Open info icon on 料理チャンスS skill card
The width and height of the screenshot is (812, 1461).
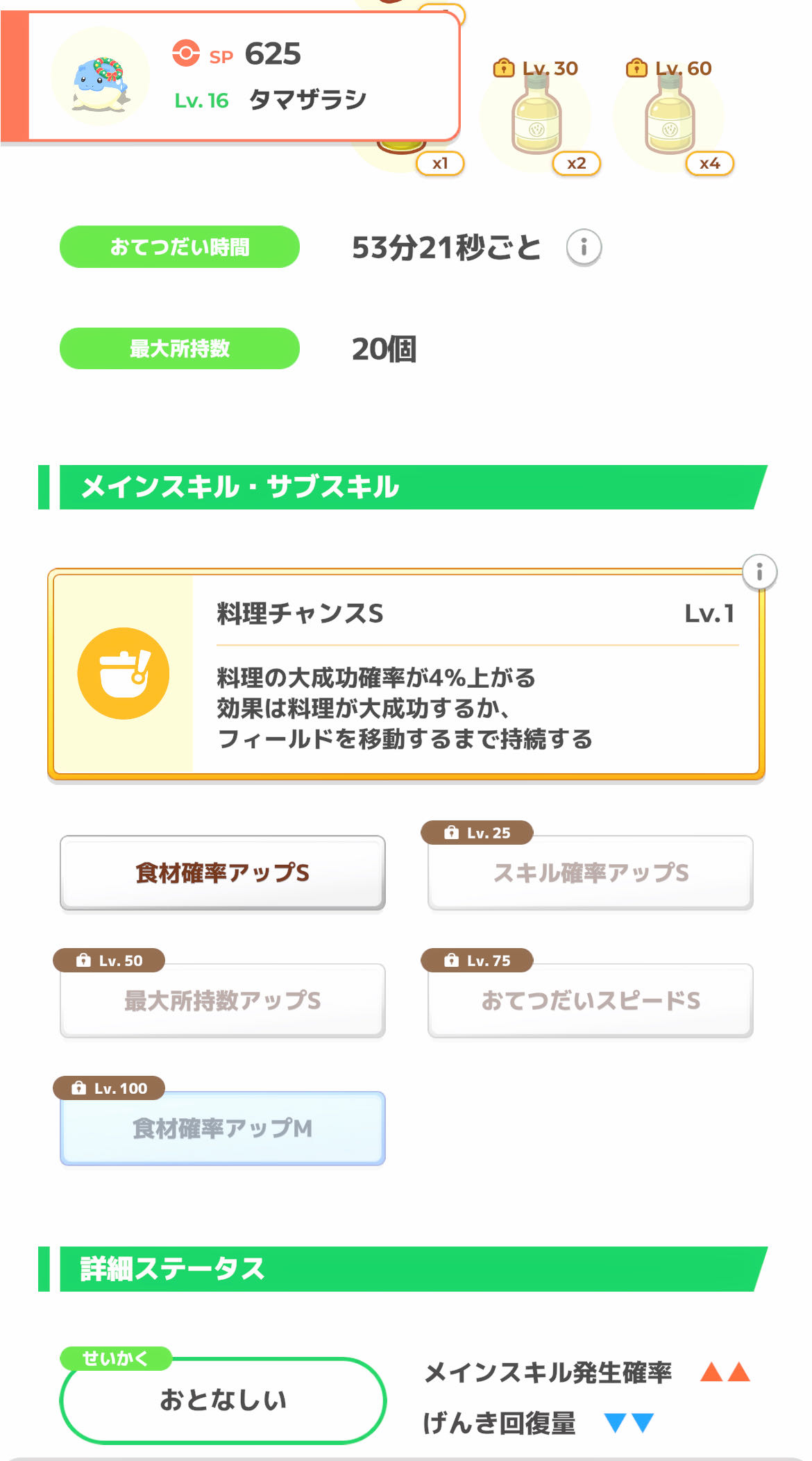(759, 573)
